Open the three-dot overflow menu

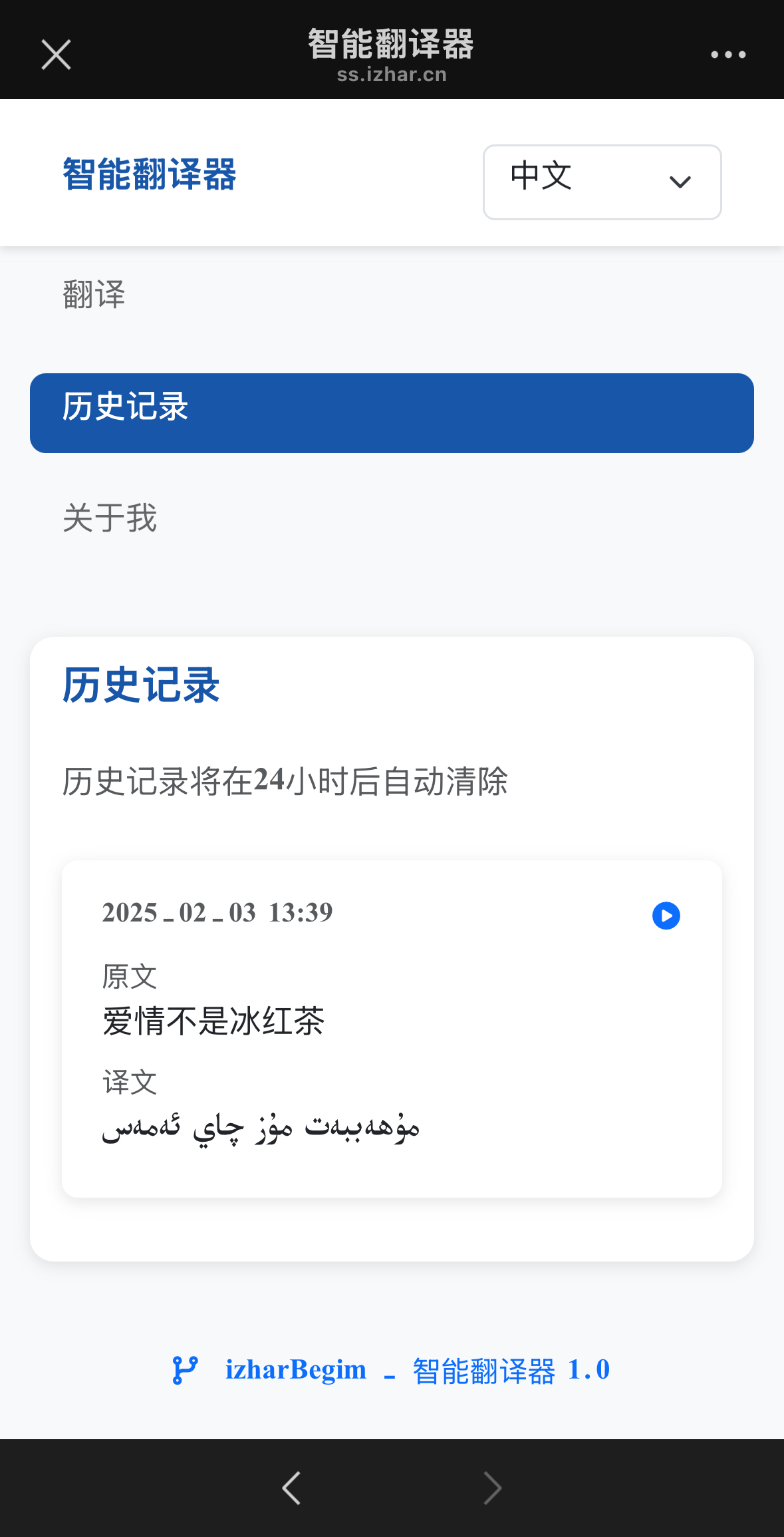click(728, 55)
